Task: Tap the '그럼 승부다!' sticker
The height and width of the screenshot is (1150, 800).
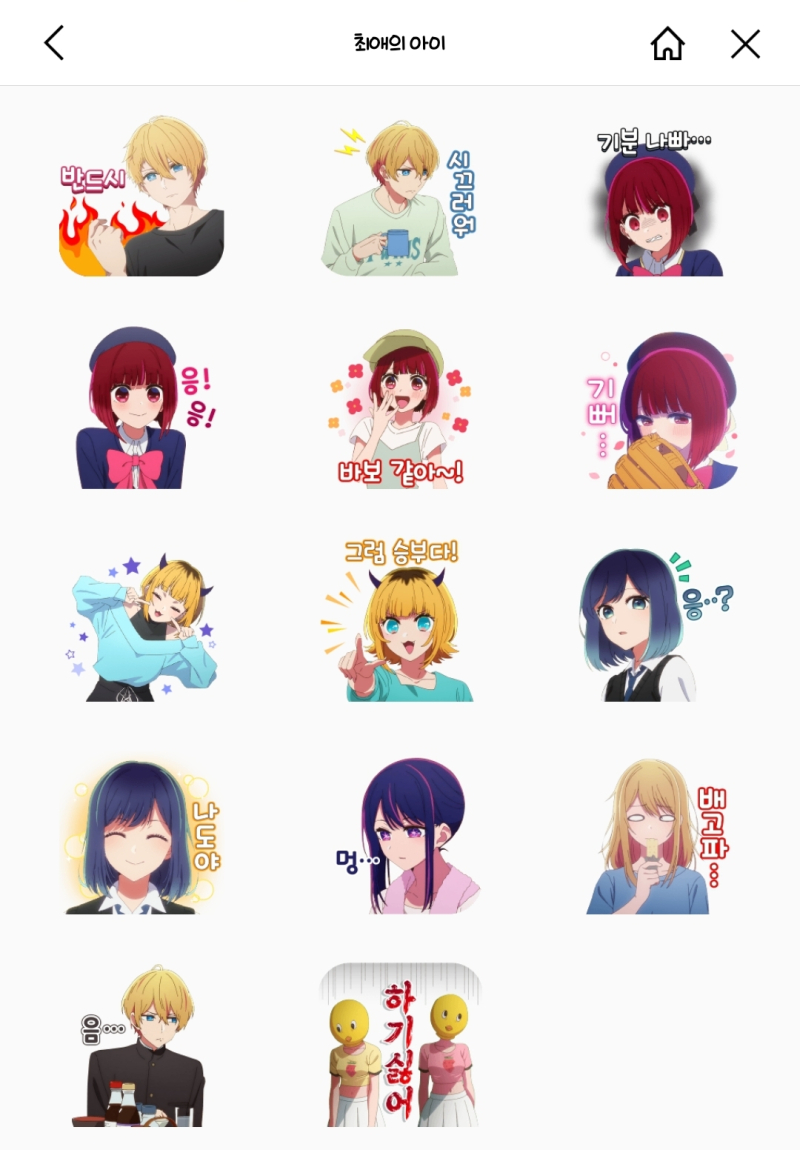Action: 400,620
